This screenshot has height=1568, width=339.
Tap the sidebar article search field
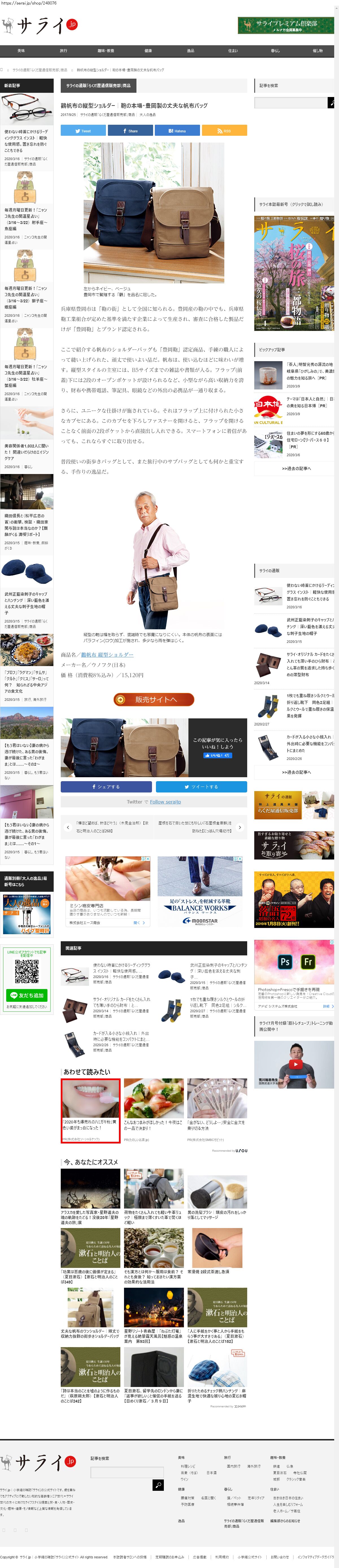(x=290, y=103)
